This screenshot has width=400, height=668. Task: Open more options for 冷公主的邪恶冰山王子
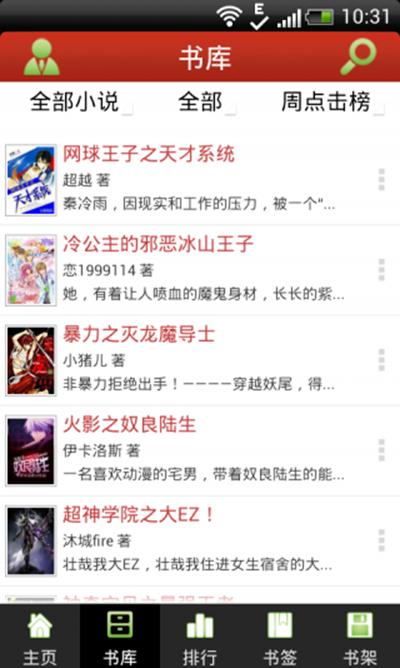coord(381,270)
